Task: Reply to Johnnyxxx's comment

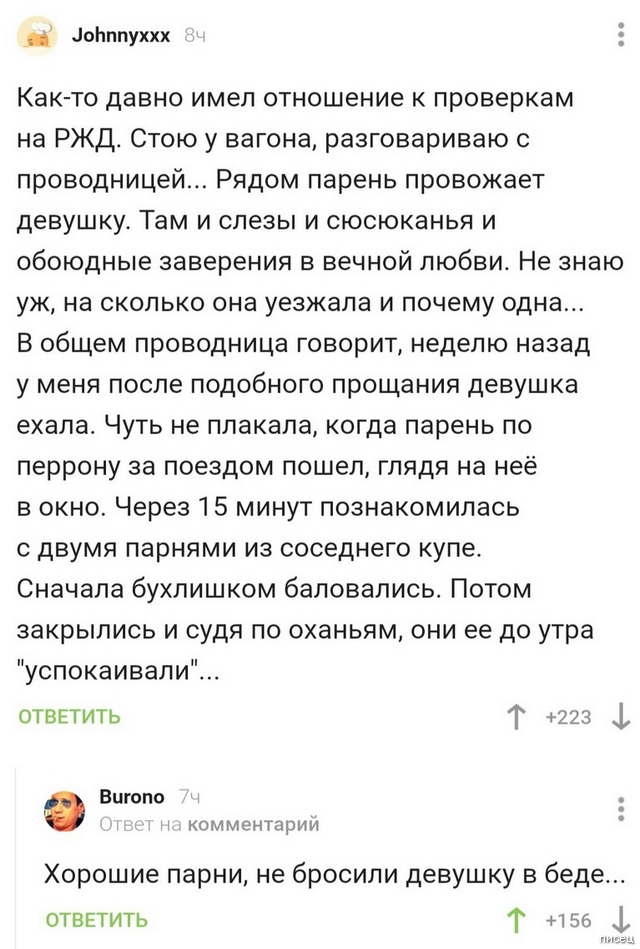Action: pyautogui.click(x=69, y=716)
